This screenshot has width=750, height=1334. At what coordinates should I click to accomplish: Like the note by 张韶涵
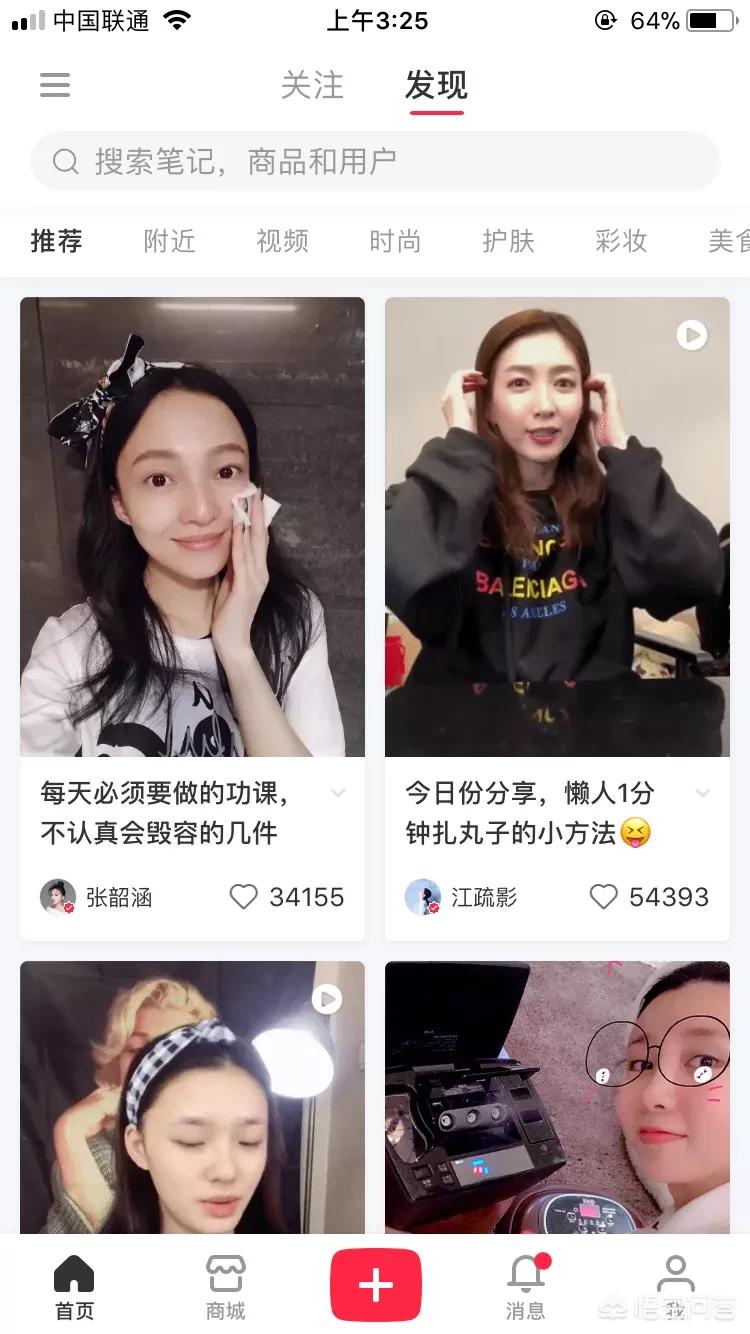coord(244,897)
